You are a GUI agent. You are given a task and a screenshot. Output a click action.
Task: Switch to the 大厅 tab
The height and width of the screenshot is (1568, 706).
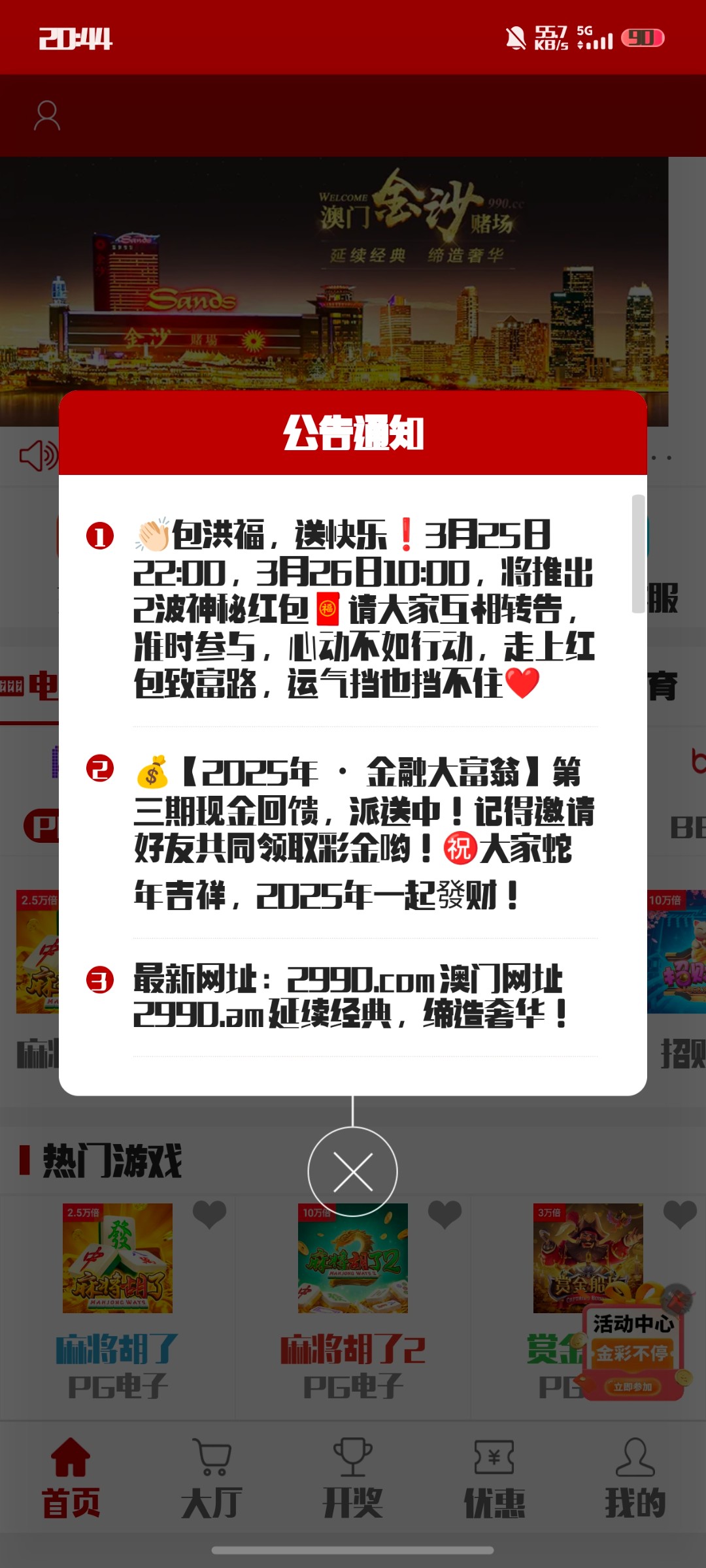point(212,1478)
